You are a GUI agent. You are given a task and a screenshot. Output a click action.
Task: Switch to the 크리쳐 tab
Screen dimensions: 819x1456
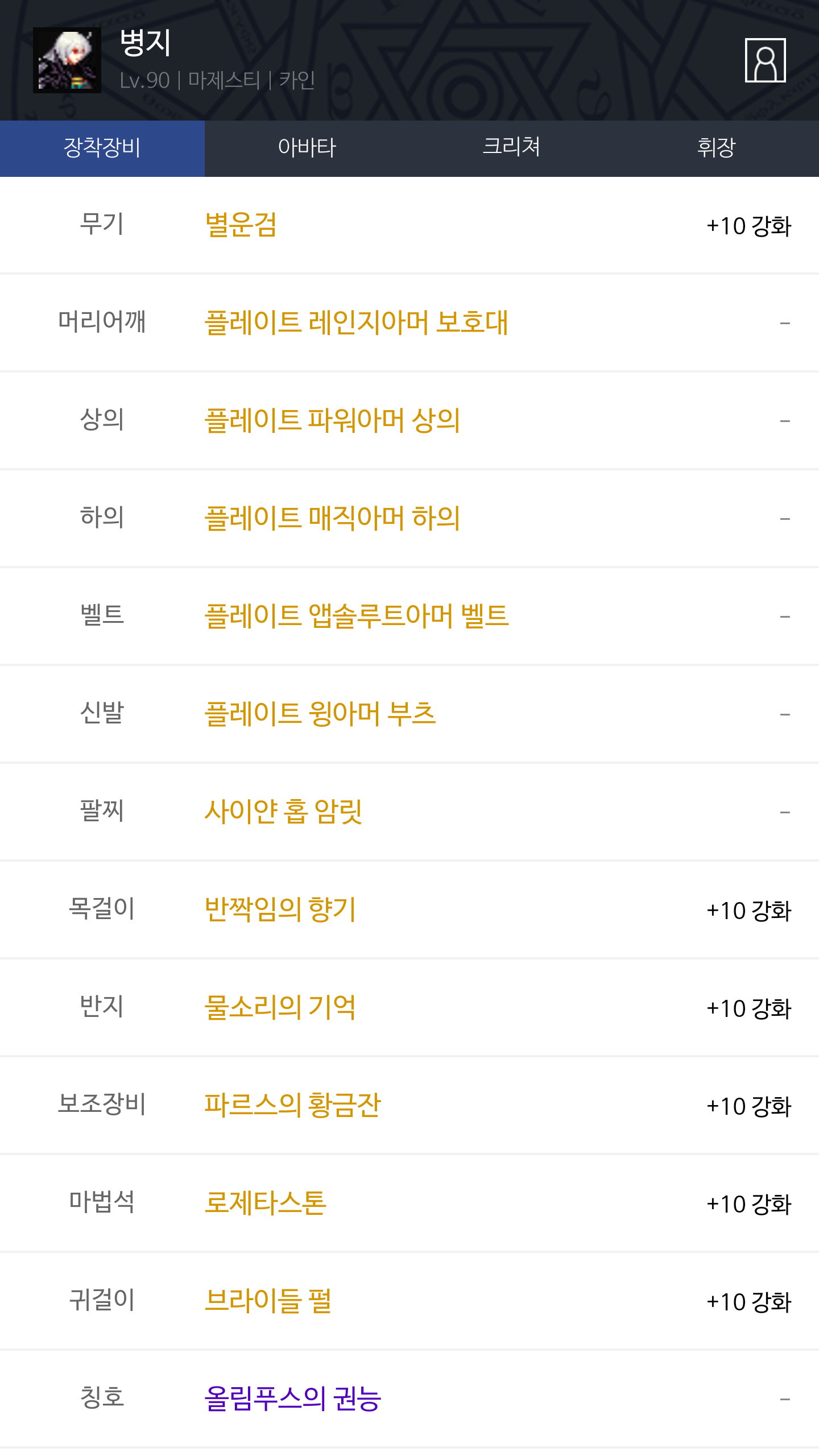coord(512,148)
